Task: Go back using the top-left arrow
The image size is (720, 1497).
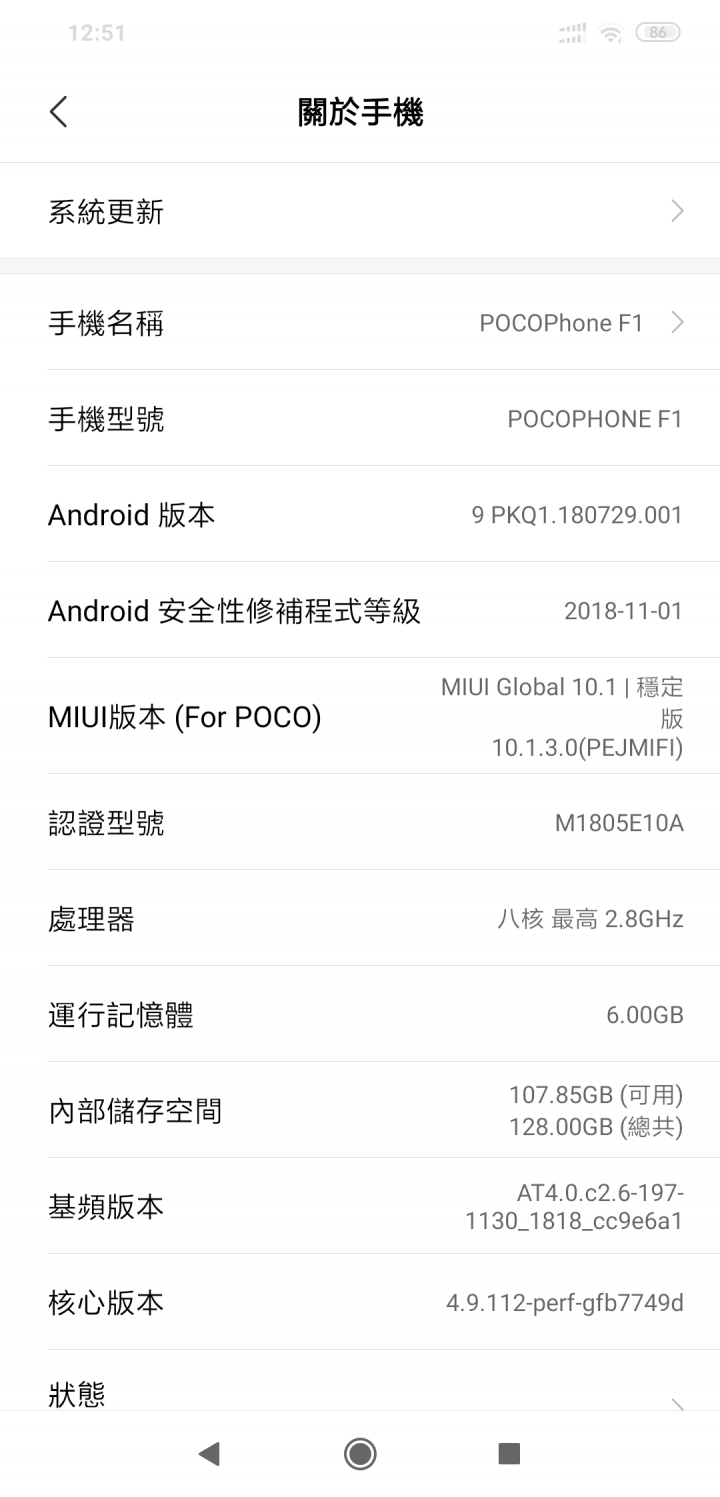Action: (x=59, y=112)
